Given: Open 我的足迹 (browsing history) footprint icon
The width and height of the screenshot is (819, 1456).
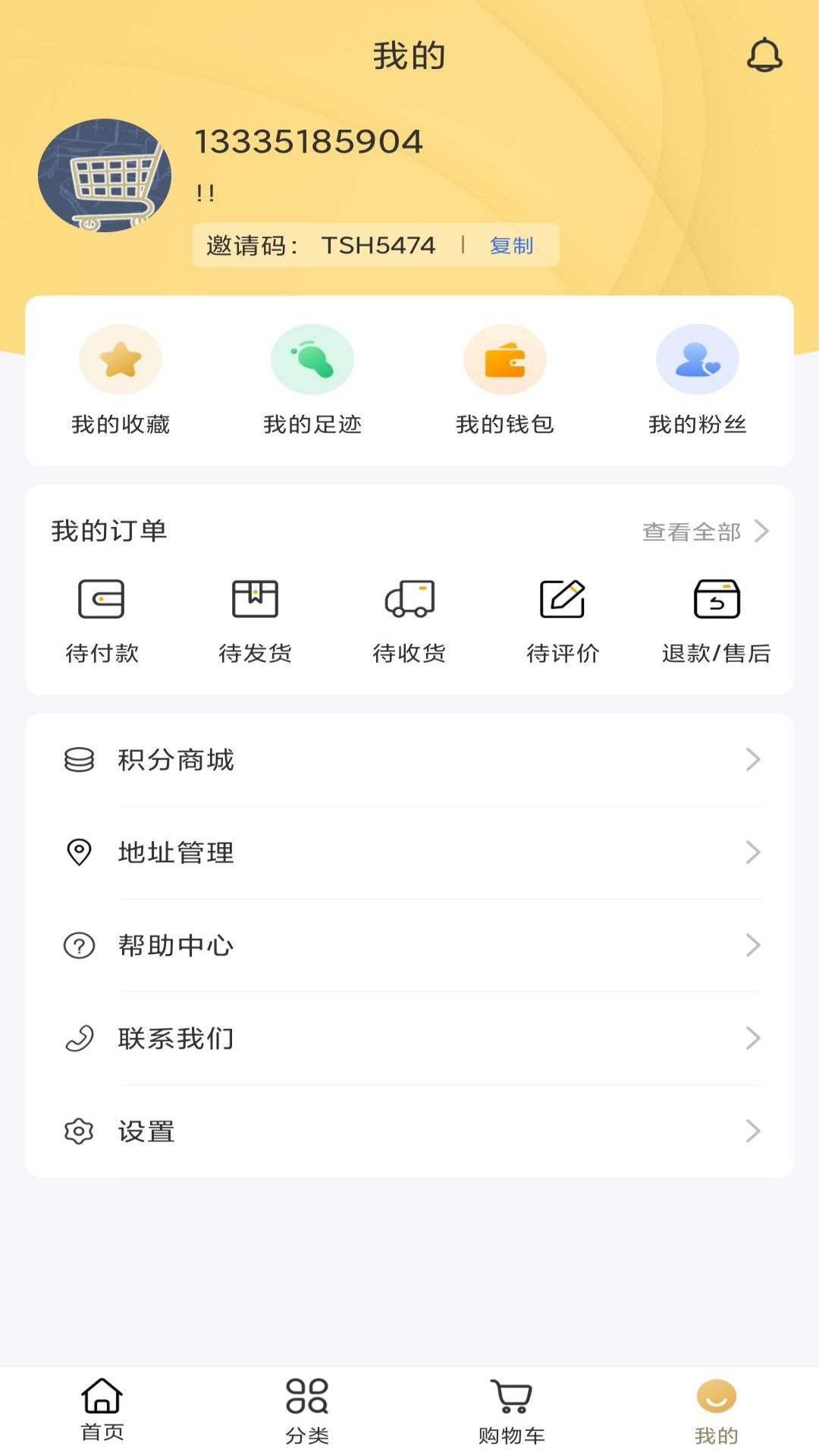Looking at the screenshot, I should (x=312, y=359).
